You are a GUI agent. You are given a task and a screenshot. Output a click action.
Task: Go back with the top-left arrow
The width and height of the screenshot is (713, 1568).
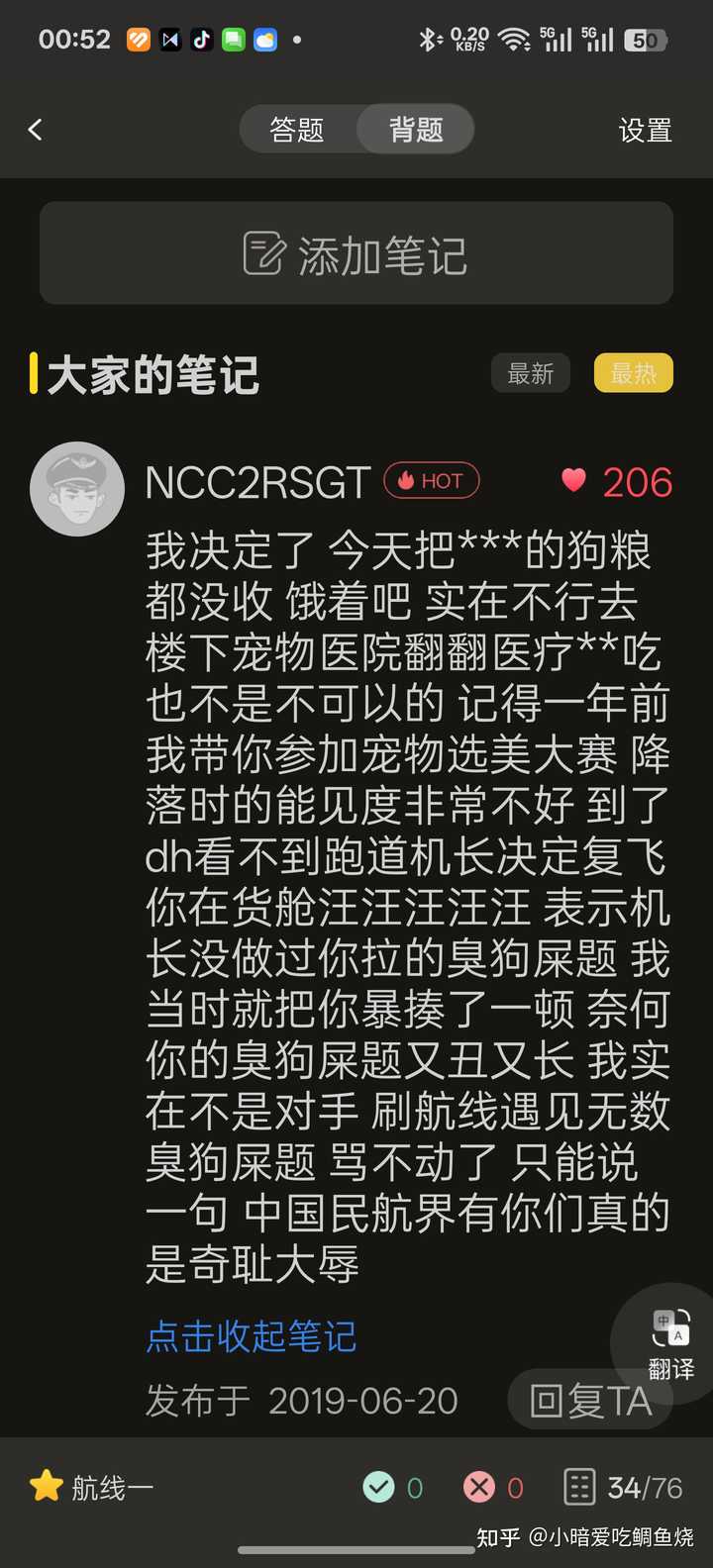pyautogui.click(x=36, y=130)
